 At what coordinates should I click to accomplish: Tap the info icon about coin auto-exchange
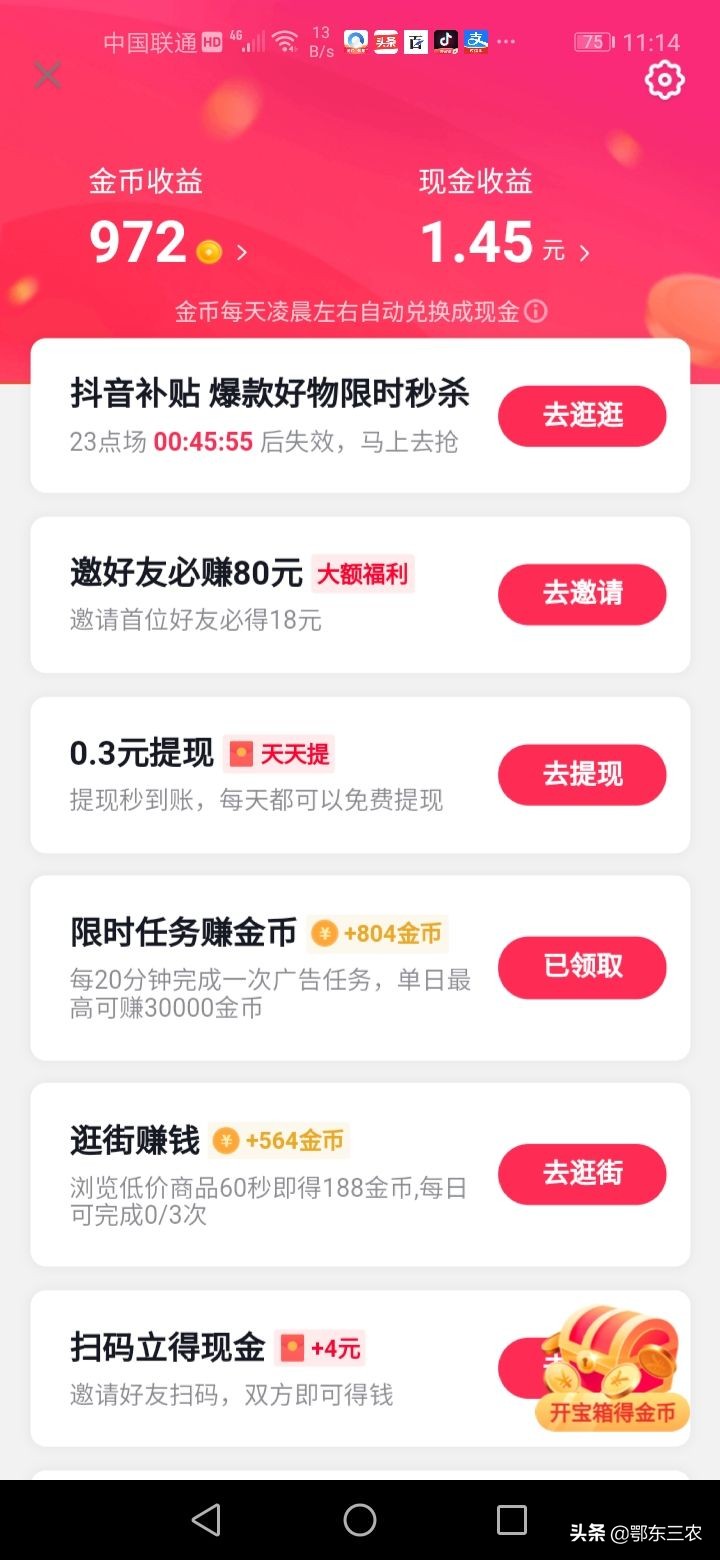click(538, 312)
